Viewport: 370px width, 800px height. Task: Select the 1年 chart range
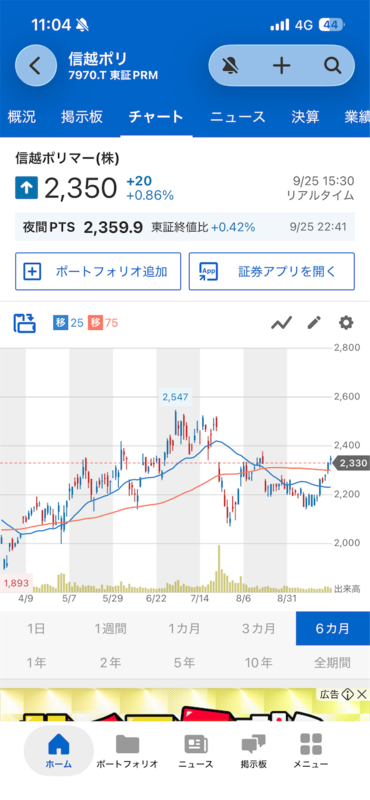[x=37, y=663]
